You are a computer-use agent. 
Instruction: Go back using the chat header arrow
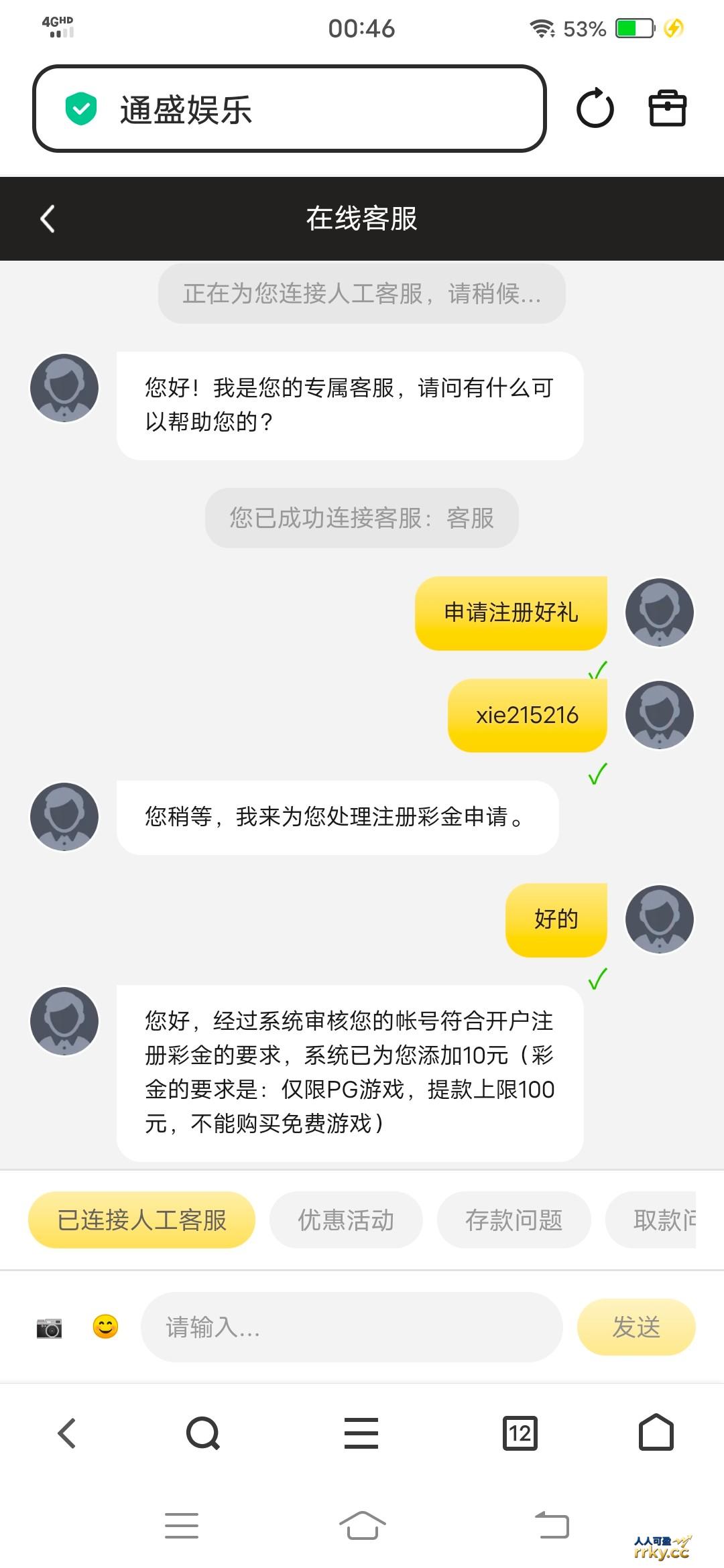pos(47,218)
